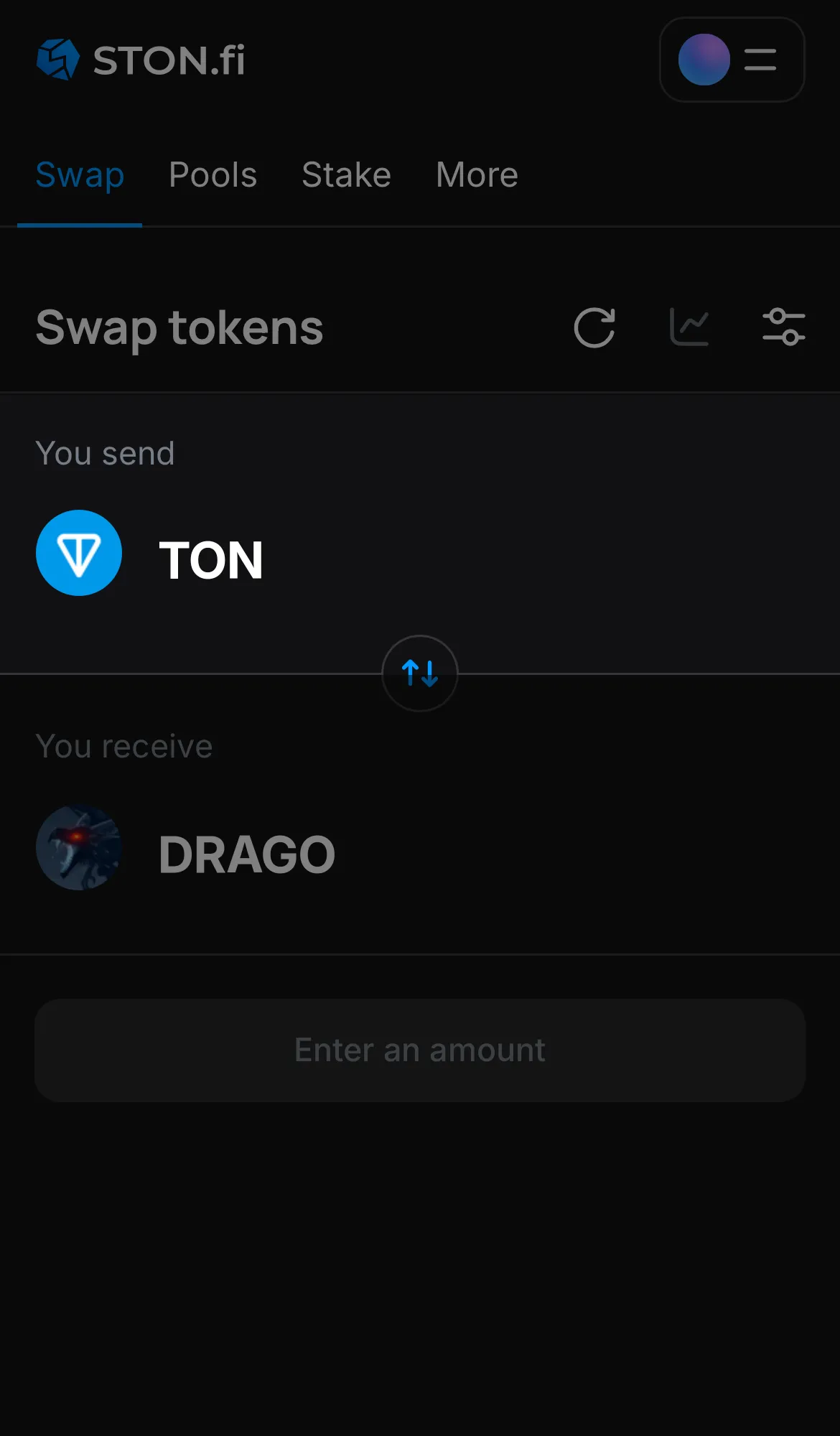Open the More tab
Image resolution: width=840 pixels, height=1436 pixels.
point(476,174)
